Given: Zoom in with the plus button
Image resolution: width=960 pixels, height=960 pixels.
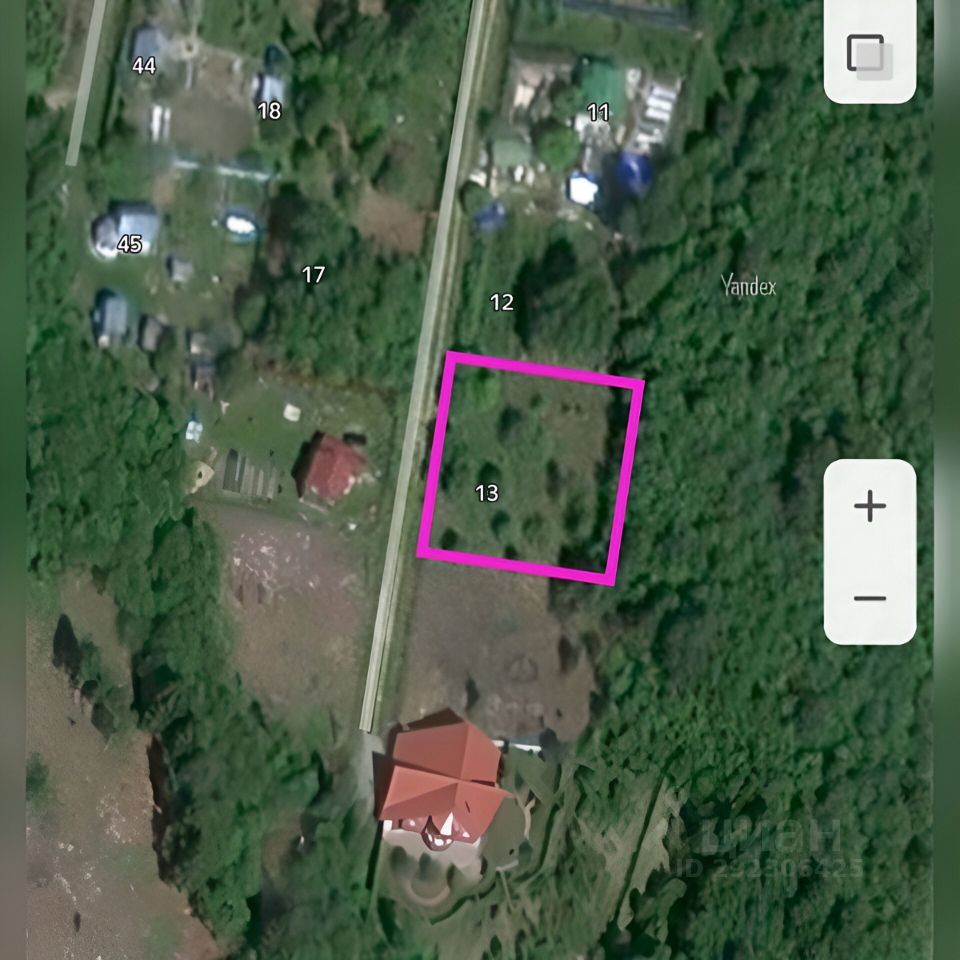Looking at the screenshot, I should [869, 507].
